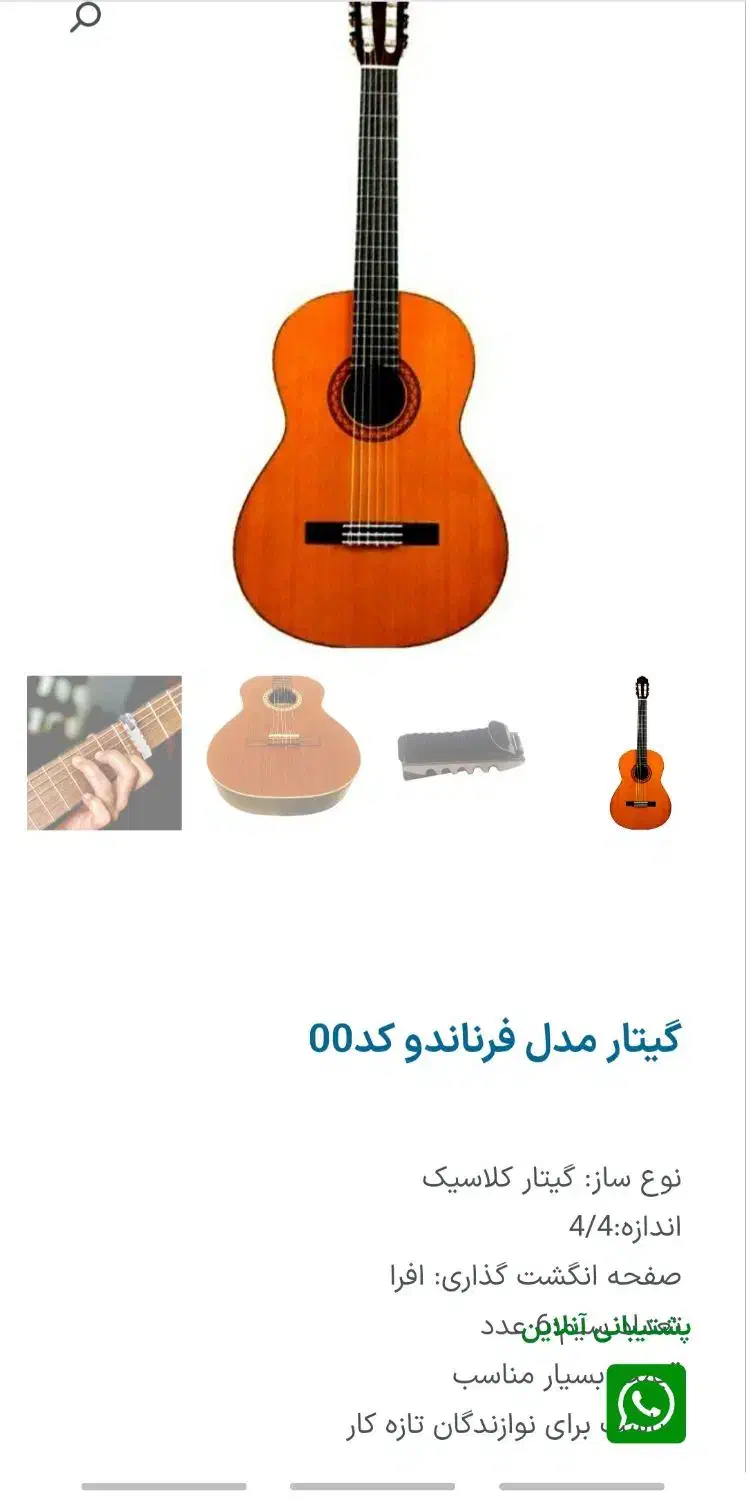Open WhatsApp online support chat
Image resolution: width=746 pixels, height=1500 pixels.
click(x=646, y=1404)
